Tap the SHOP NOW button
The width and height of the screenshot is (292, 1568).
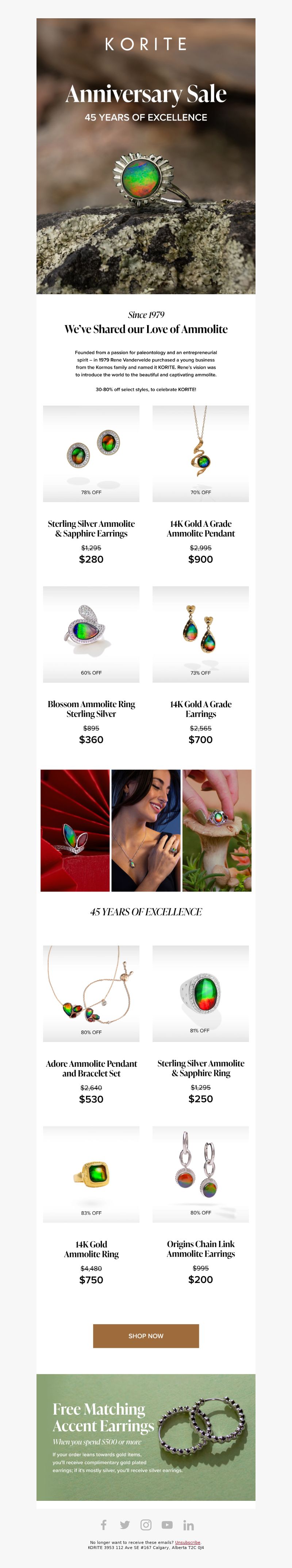click(146, 1335)
